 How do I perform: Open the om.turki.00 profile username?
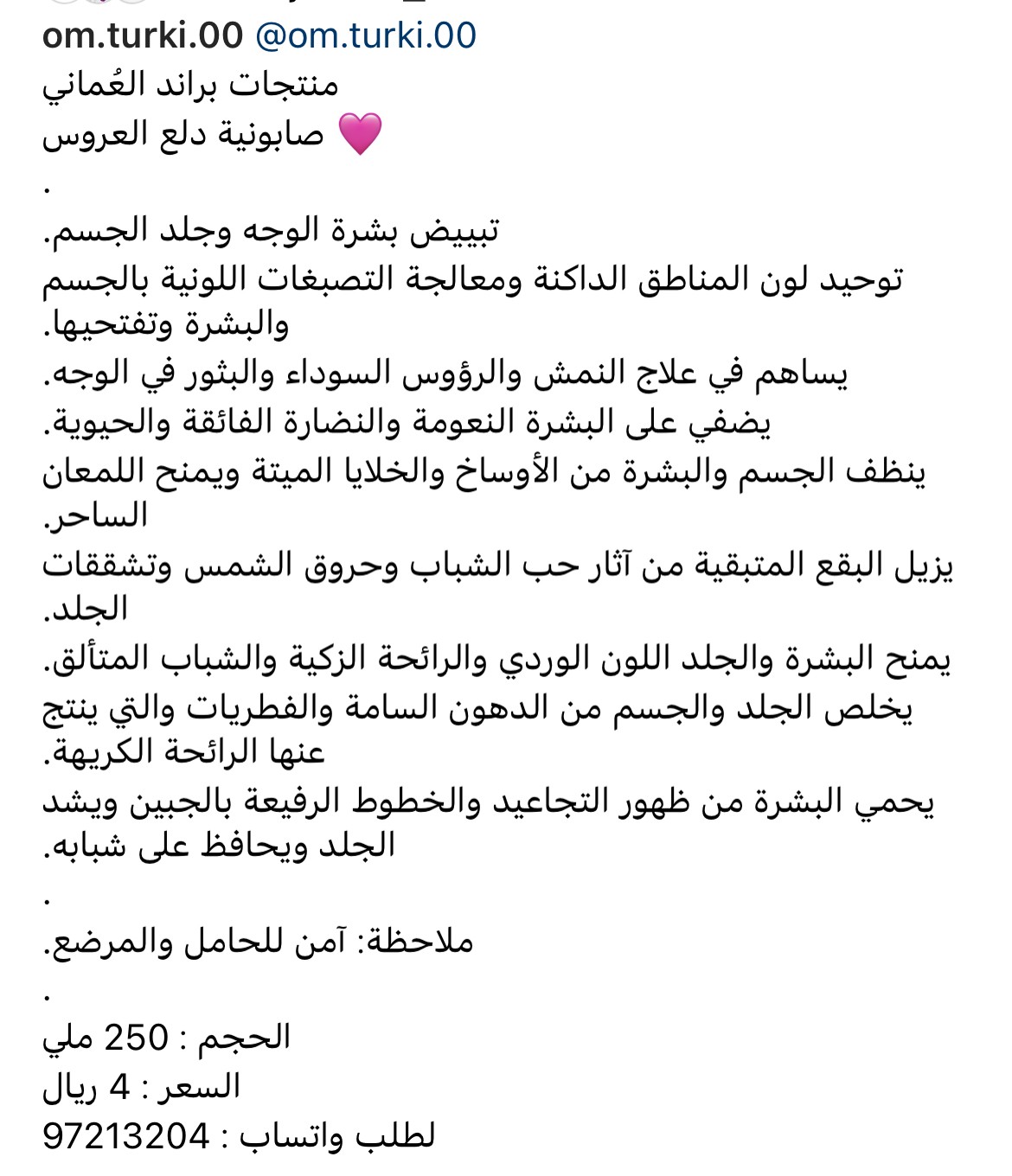[143, 35]
